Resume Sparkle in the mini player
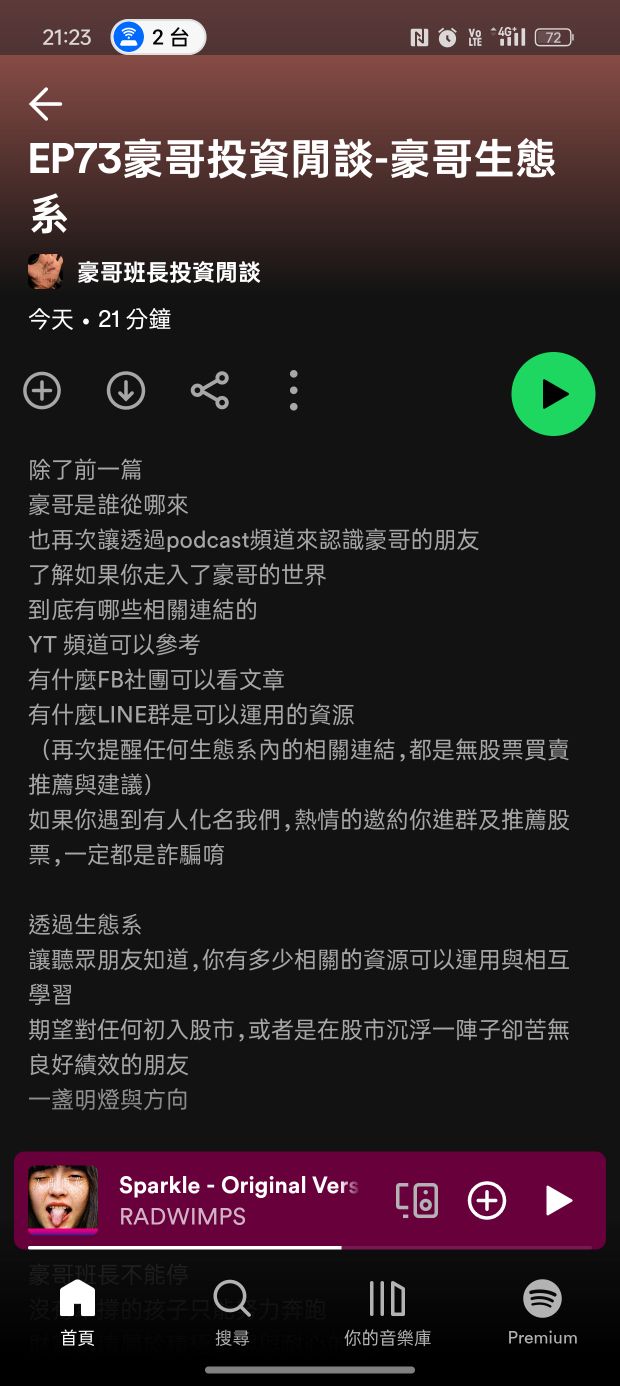This screenshot has height=1386, width=620. click(x=558, y=1200)
